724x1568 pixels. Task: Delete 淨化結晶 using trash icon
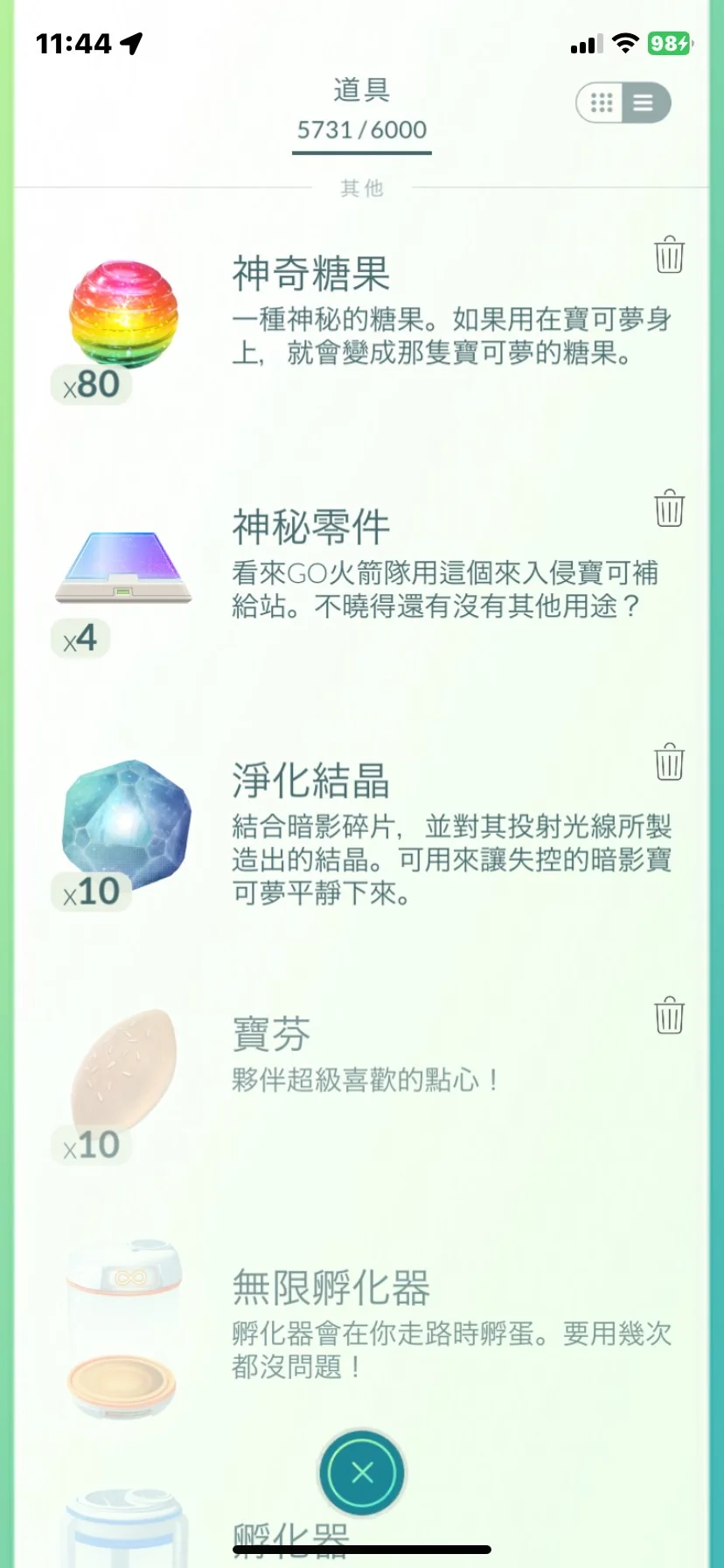[669, 761]
